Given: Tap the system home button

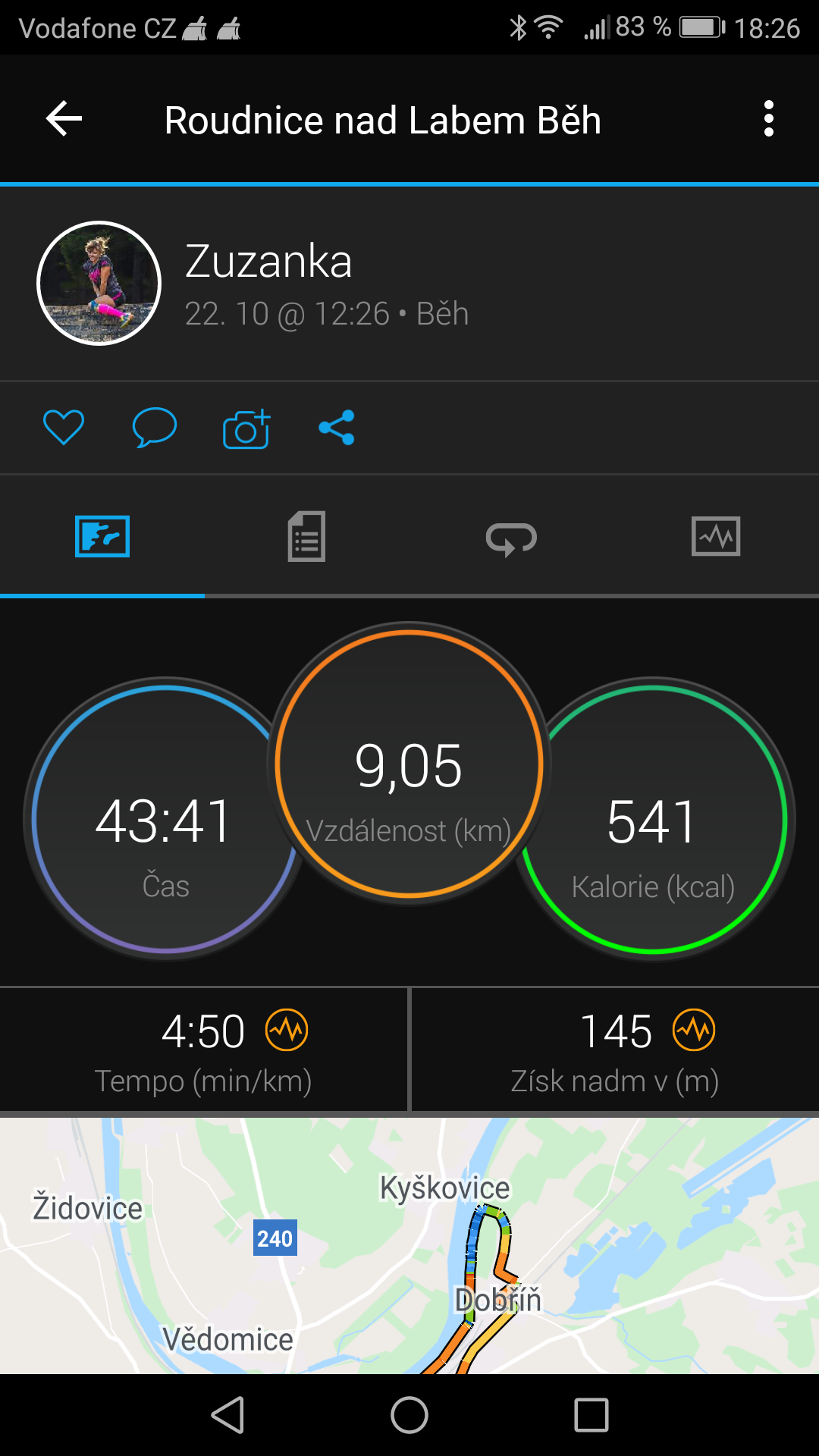Looking at the screenshot, I should (409, 1415).
